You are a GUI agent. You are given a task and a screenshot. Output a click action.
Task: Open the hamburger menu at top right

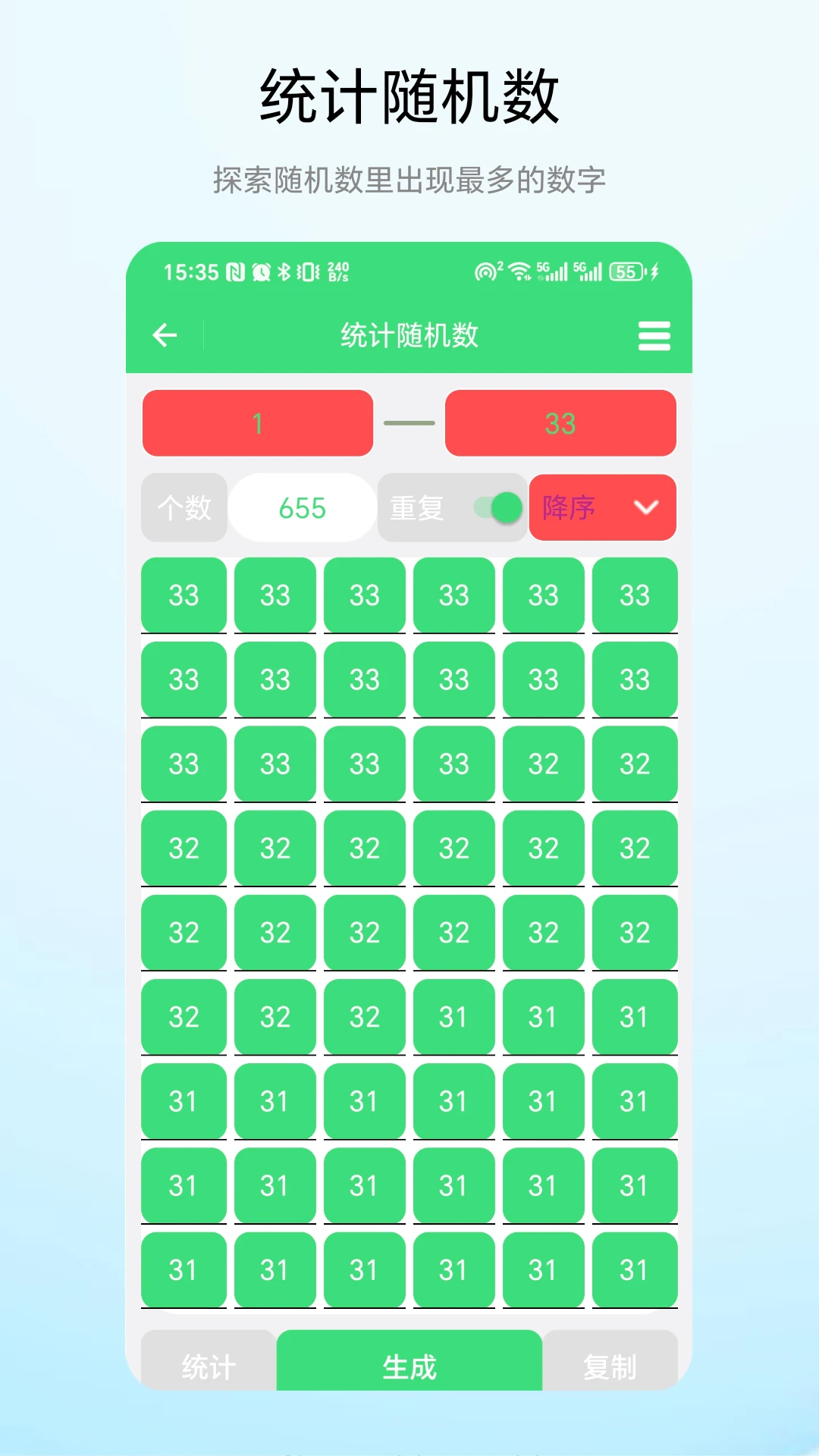[655, 337]
